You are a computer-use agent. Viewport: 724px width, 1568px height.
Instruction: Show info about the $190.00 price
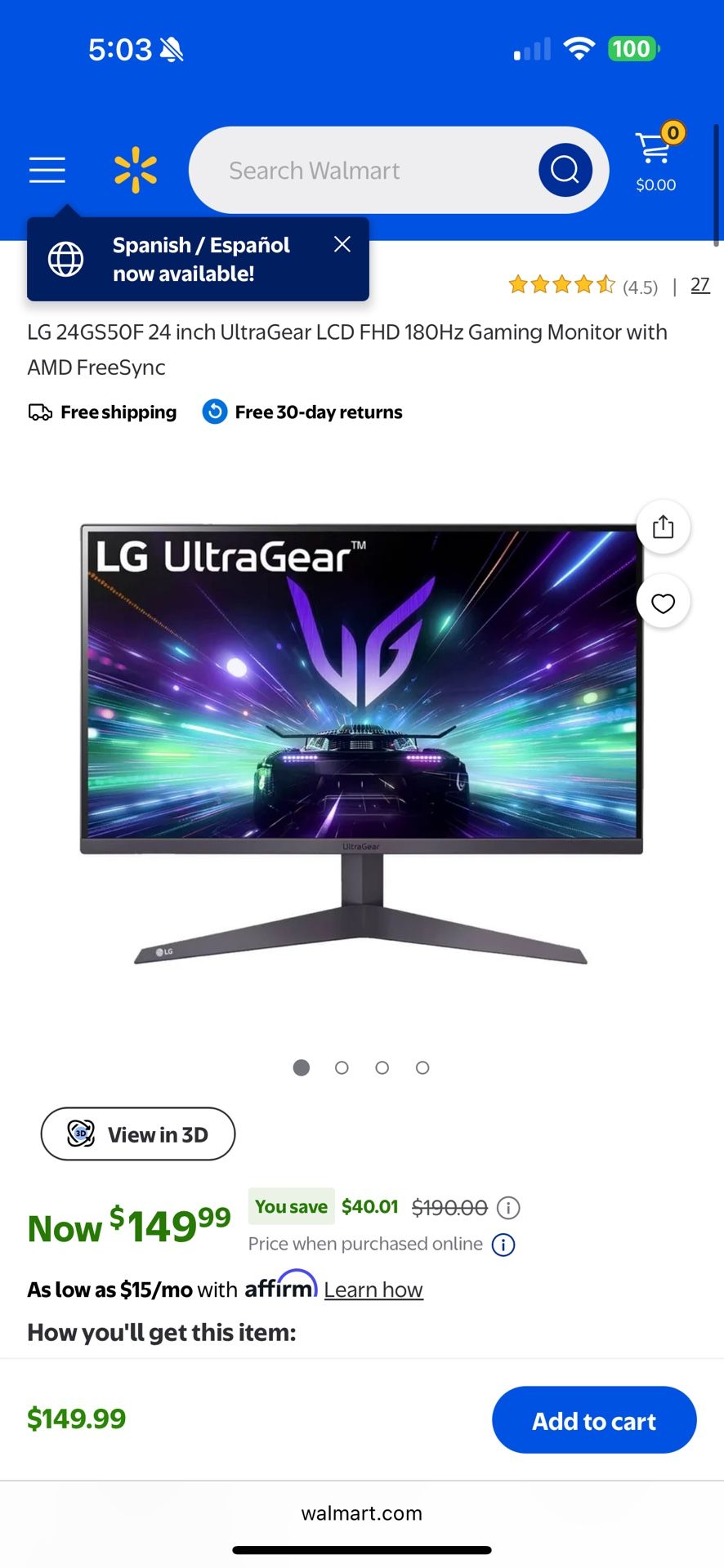tap(509, 1207)
